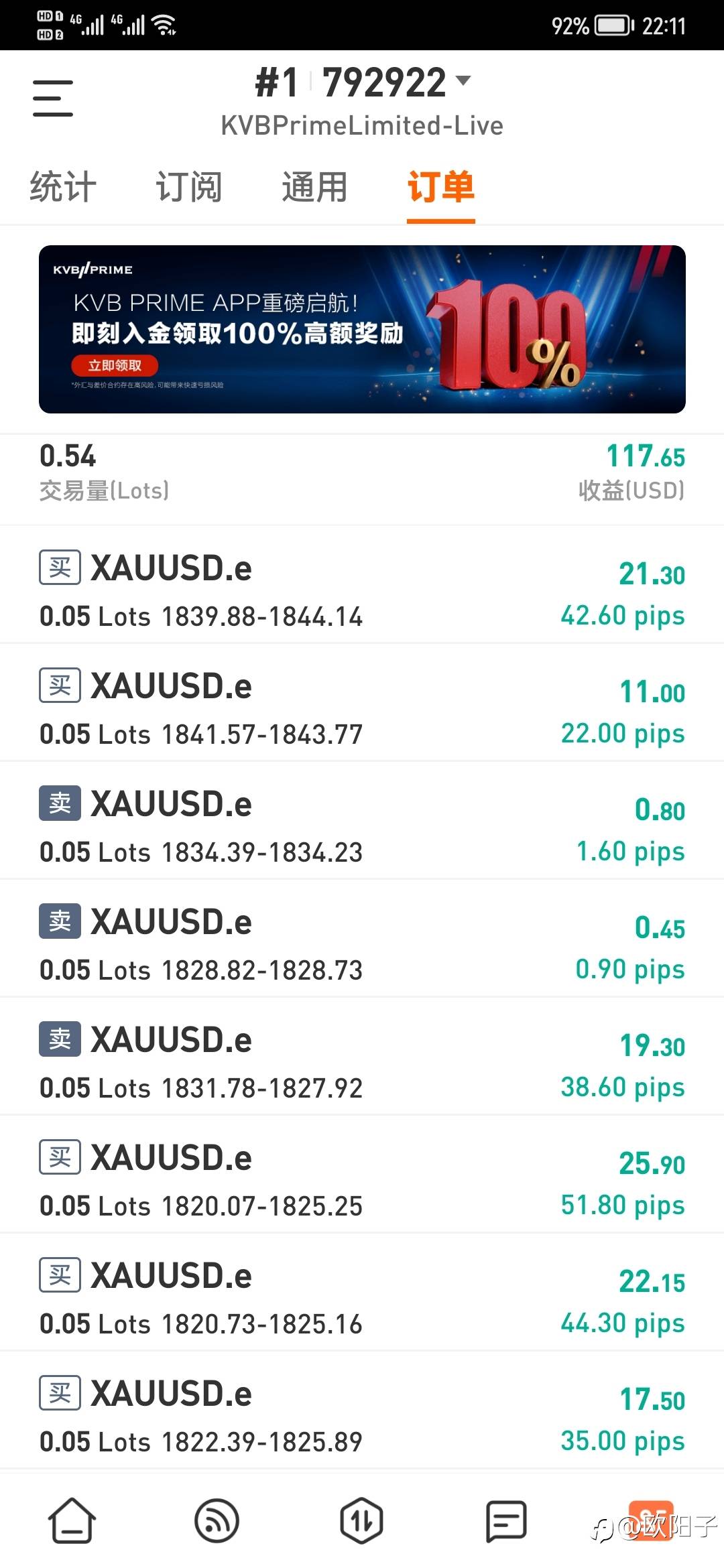Expand the account 792922 dropdown

pyautogui.click(x=363, y=83)
